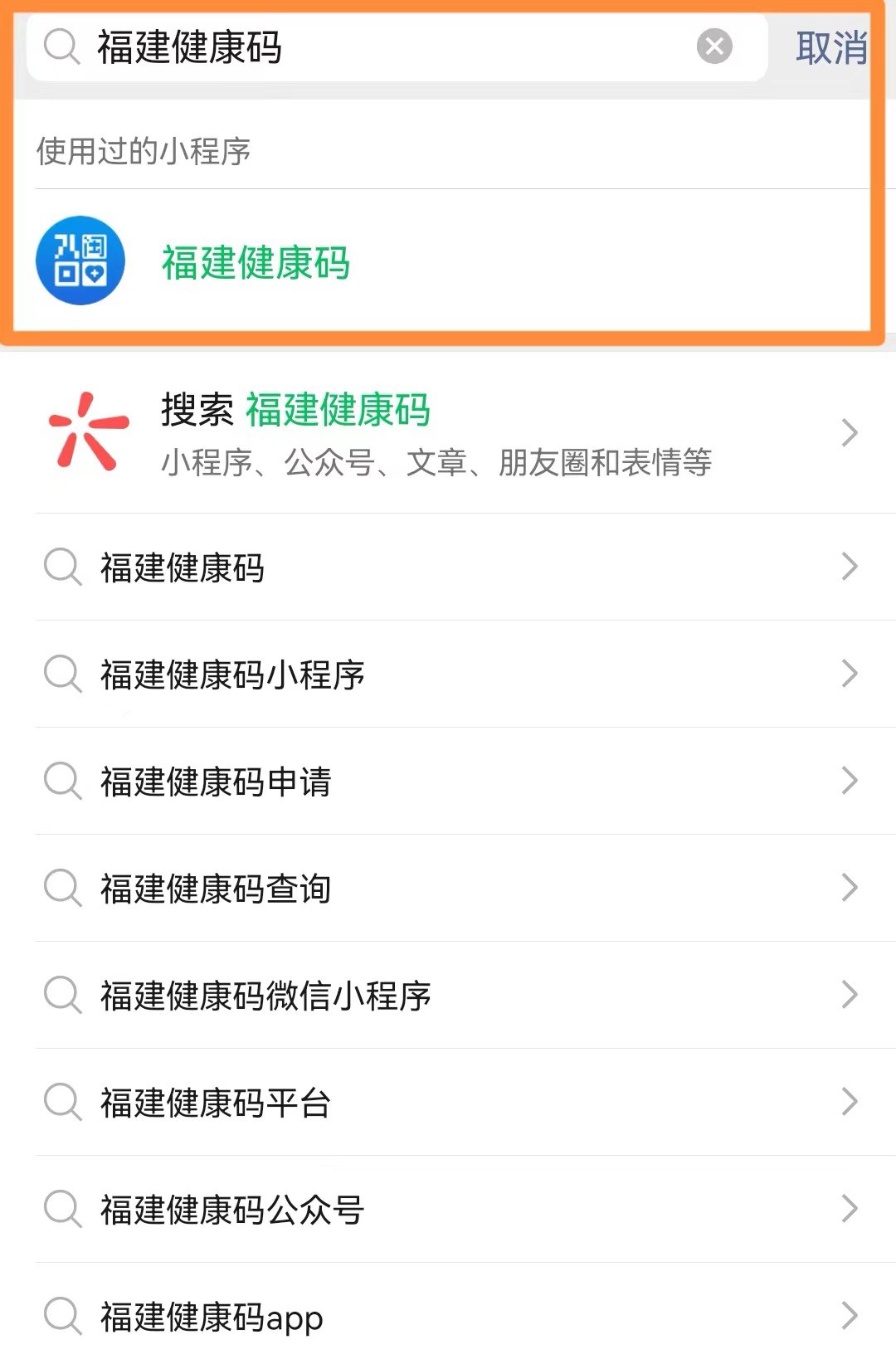
Task: Select the suggestion 福建健康码查询
Action: 448,889
